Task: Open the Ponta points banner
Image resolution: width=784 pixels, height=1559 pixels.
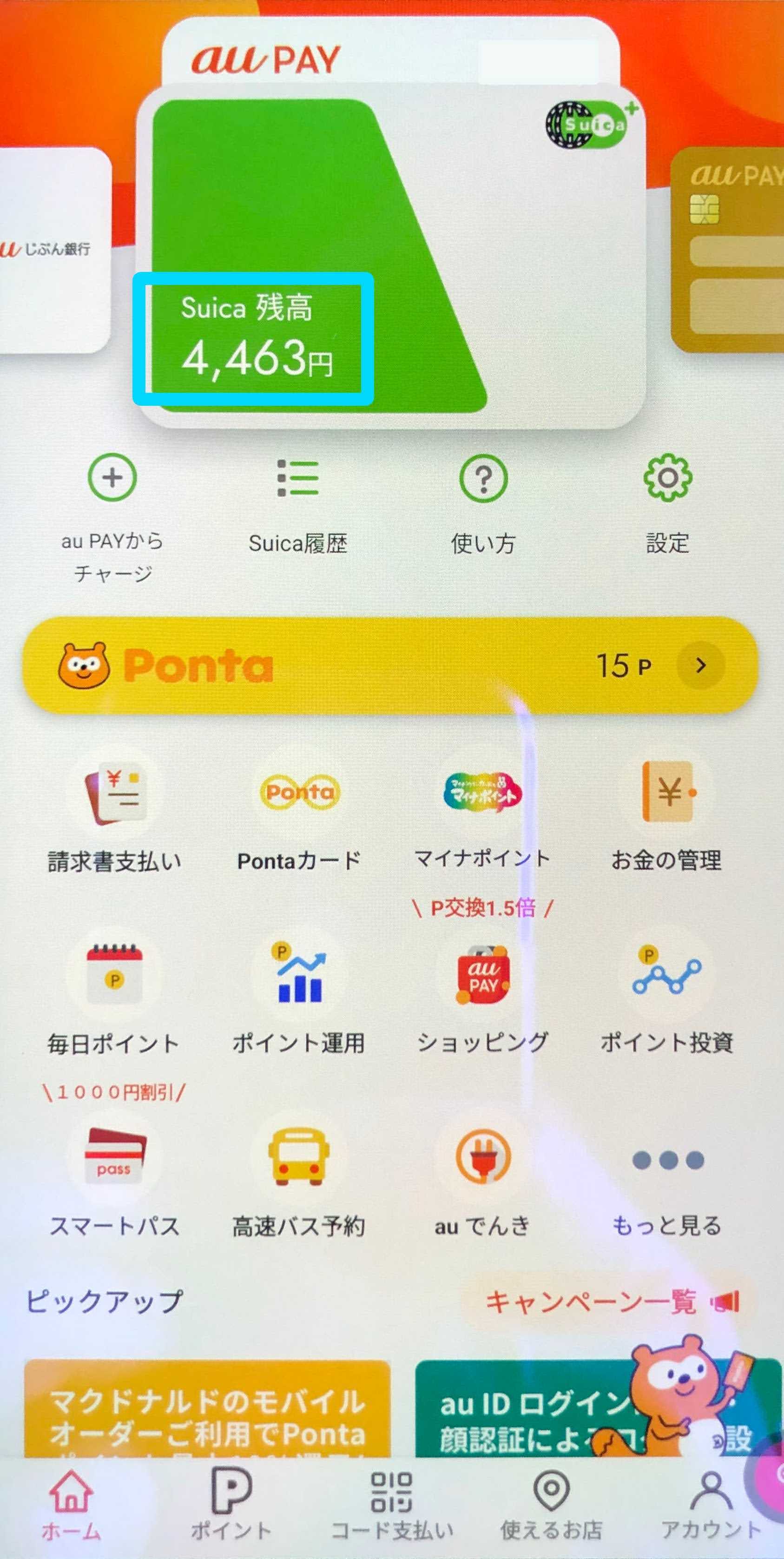Action: point(390,666)
